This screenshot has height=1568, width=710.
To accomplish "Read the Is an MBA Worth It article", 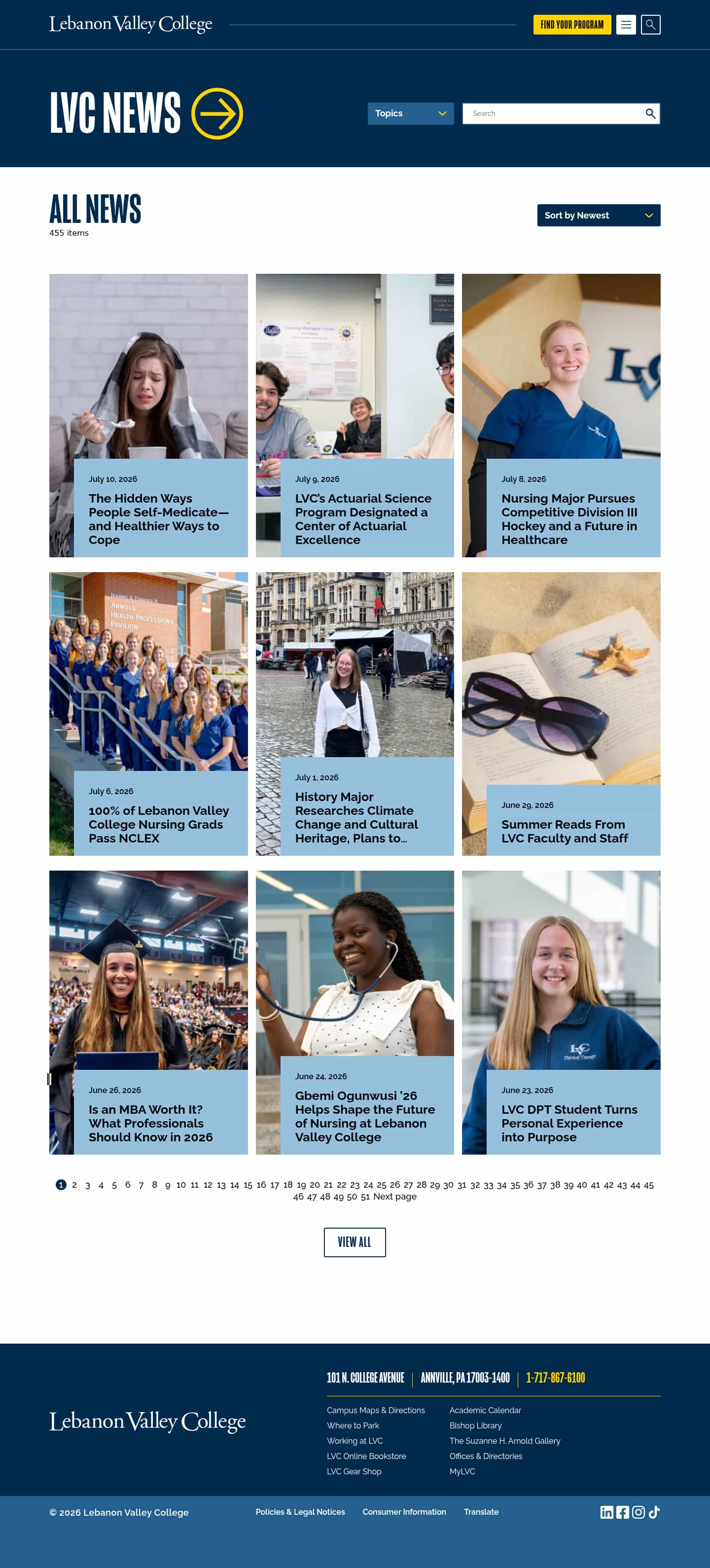I will tap(148, 1012).
